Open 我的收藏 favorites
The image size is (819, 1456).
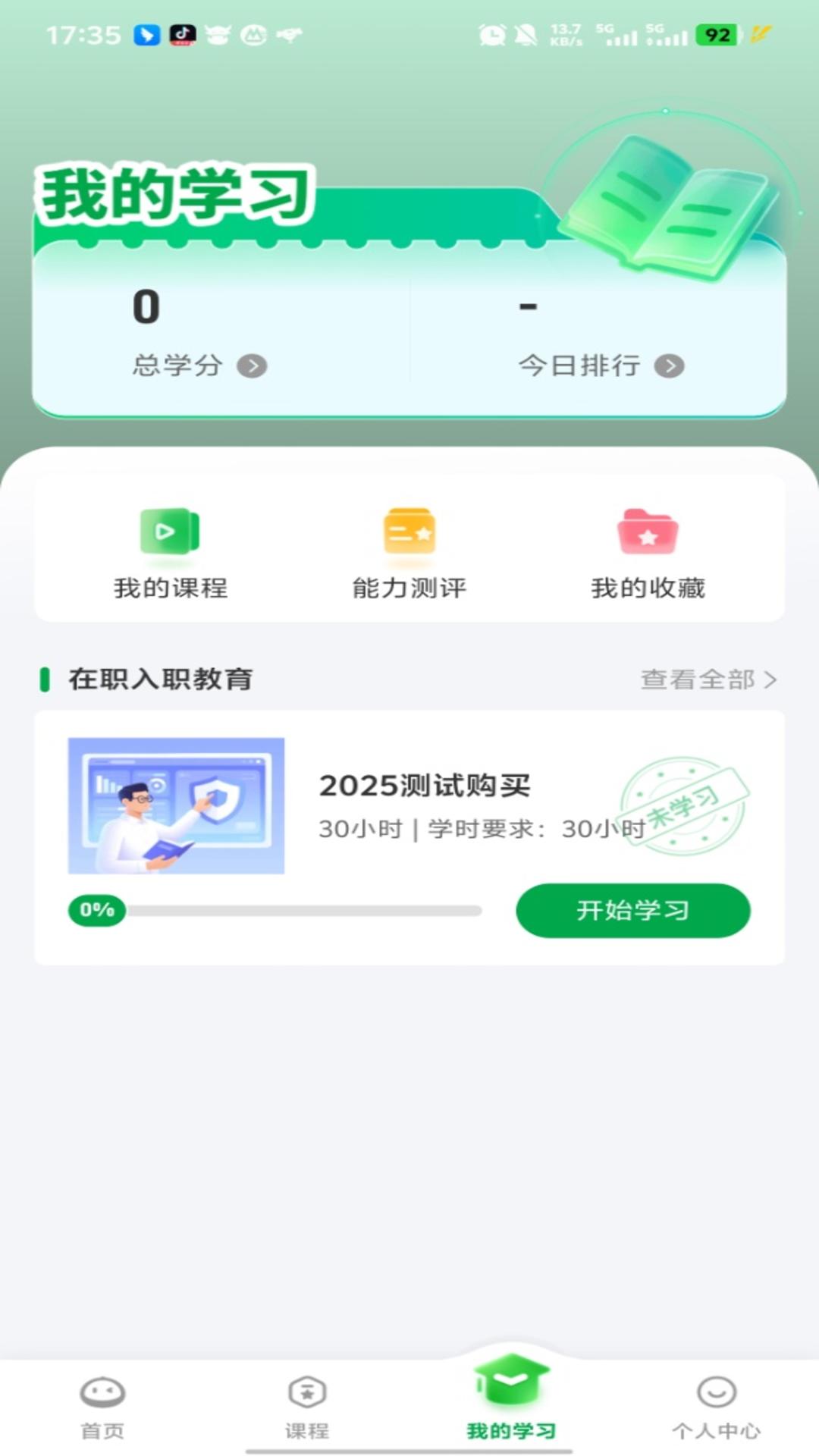pyautogui.click(x=648, y=553)
